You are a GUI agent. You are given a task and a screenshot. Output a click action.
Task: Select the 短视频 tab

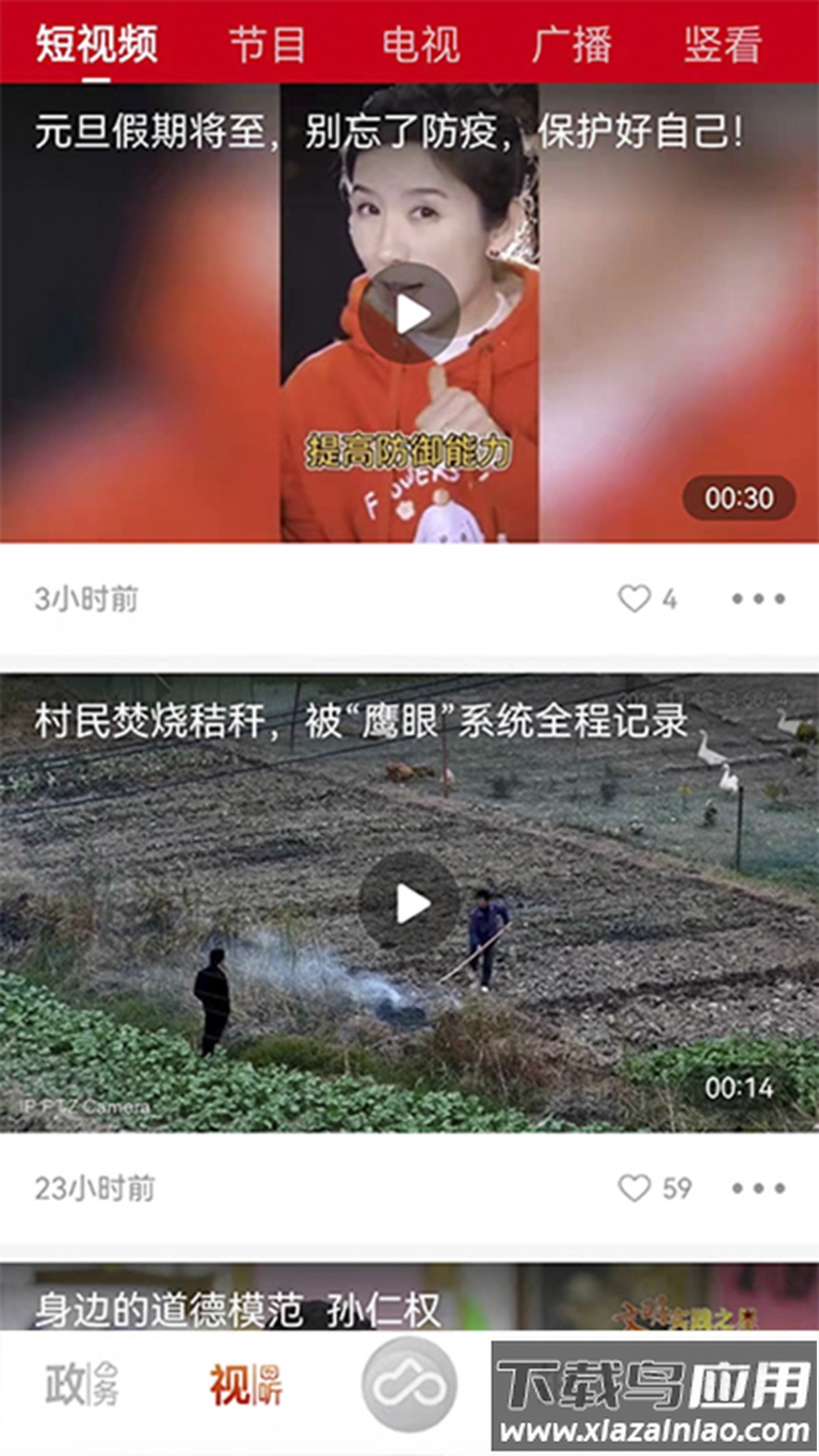(97, 45)
